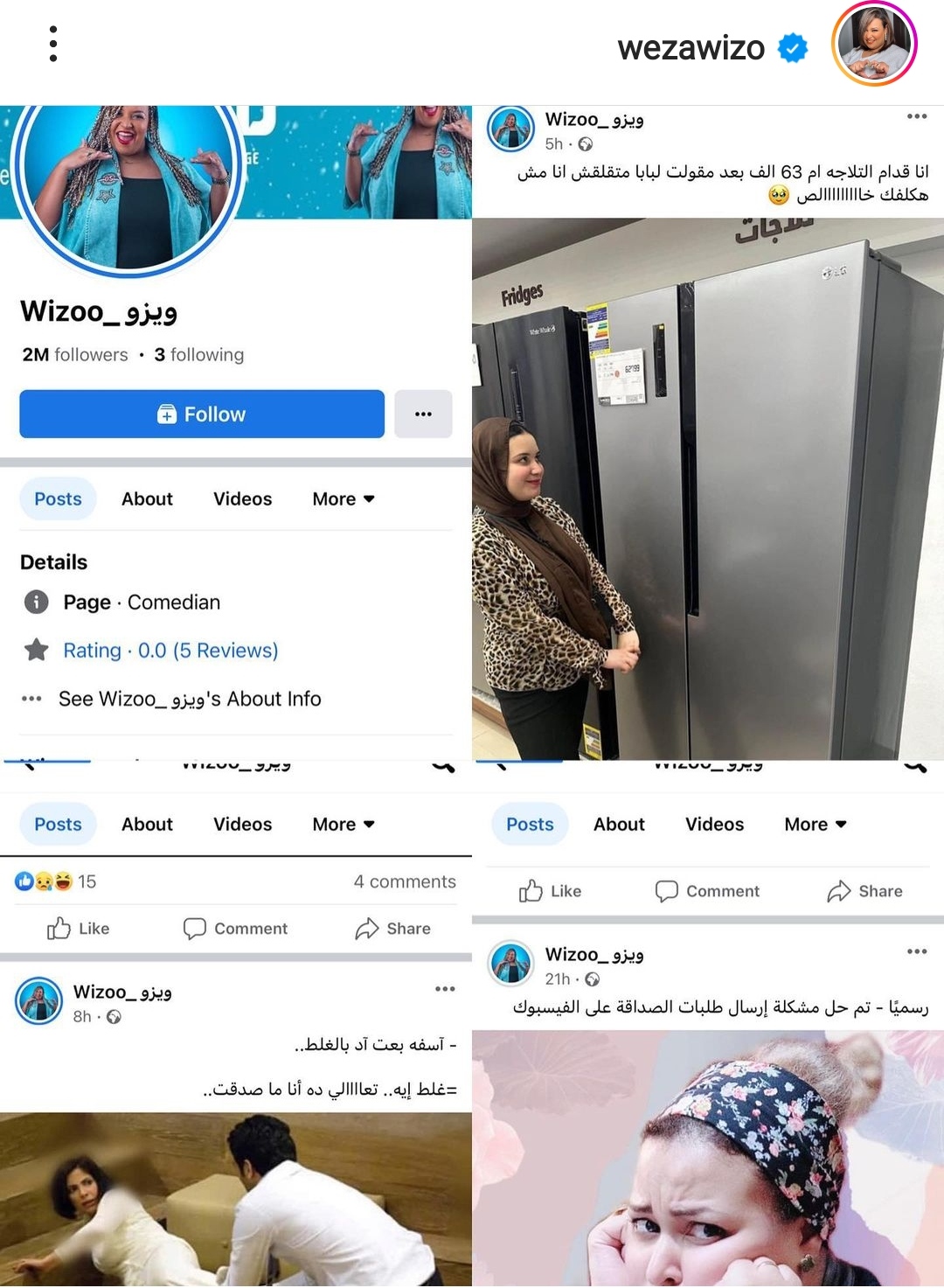Open the Videos tab on the profile

coord(241,498)
